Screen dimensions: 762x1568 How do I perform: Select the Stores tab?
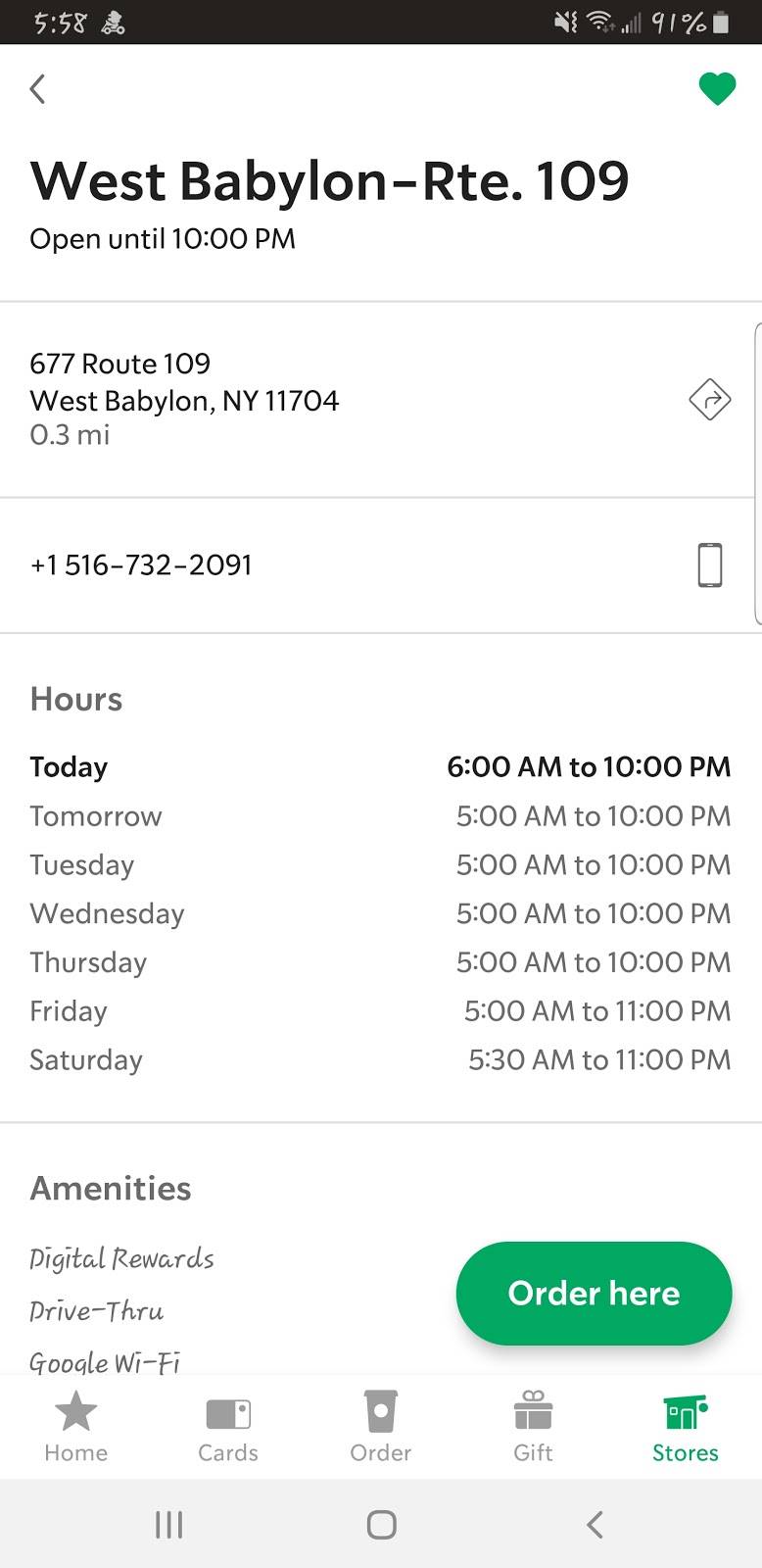[685, 1427]
